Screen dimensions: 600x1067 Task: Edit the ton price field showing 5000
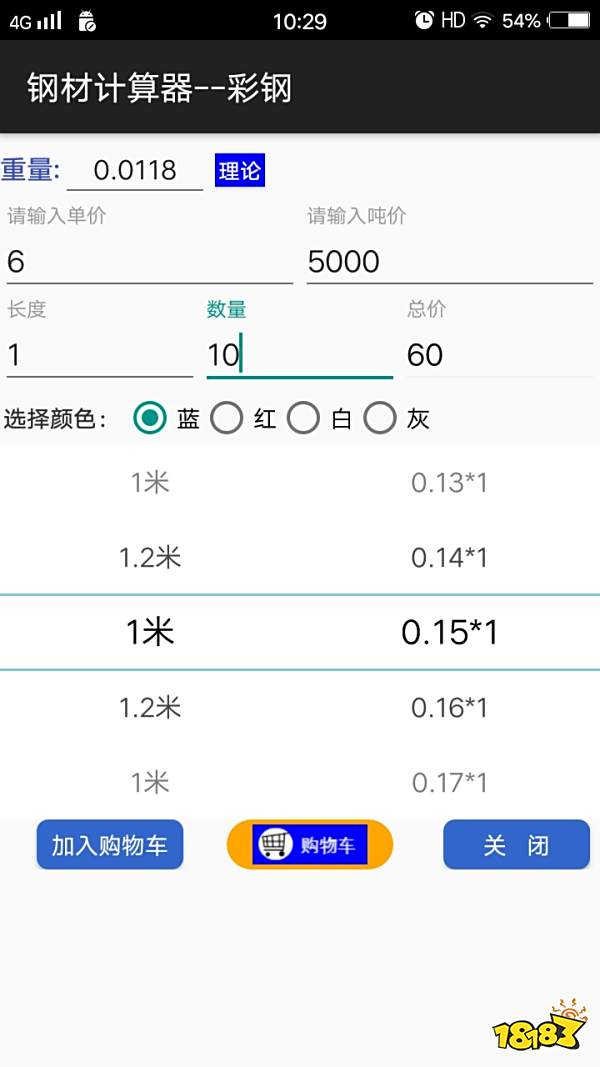tap(449, 262)
